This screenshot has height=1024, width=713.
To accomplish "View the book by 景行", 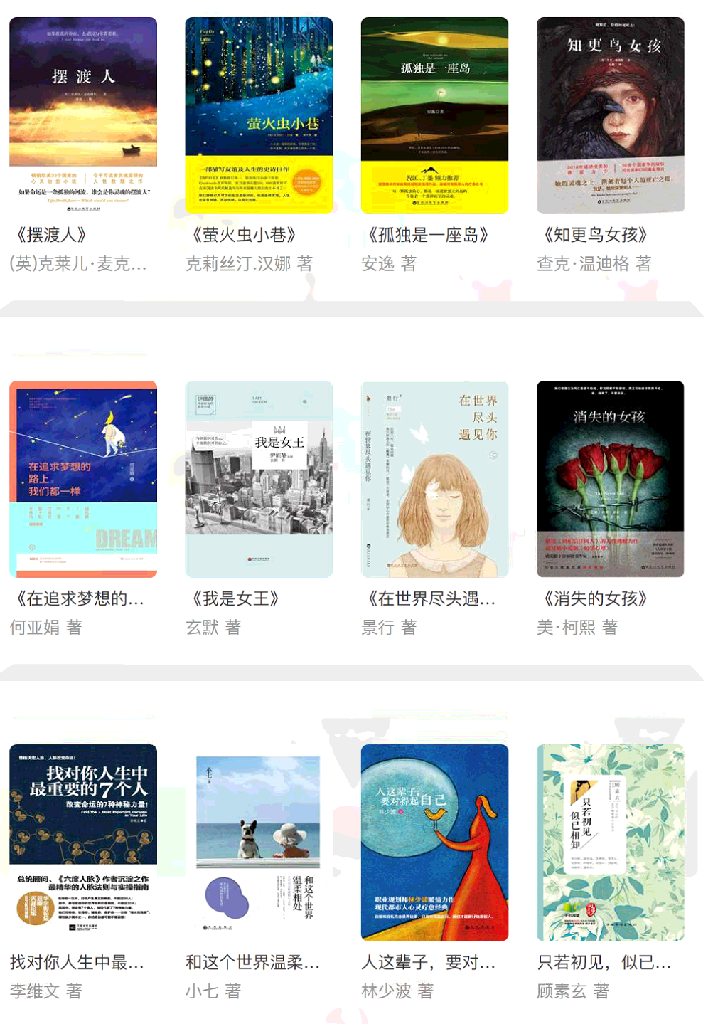I will [x=435, y=479].
